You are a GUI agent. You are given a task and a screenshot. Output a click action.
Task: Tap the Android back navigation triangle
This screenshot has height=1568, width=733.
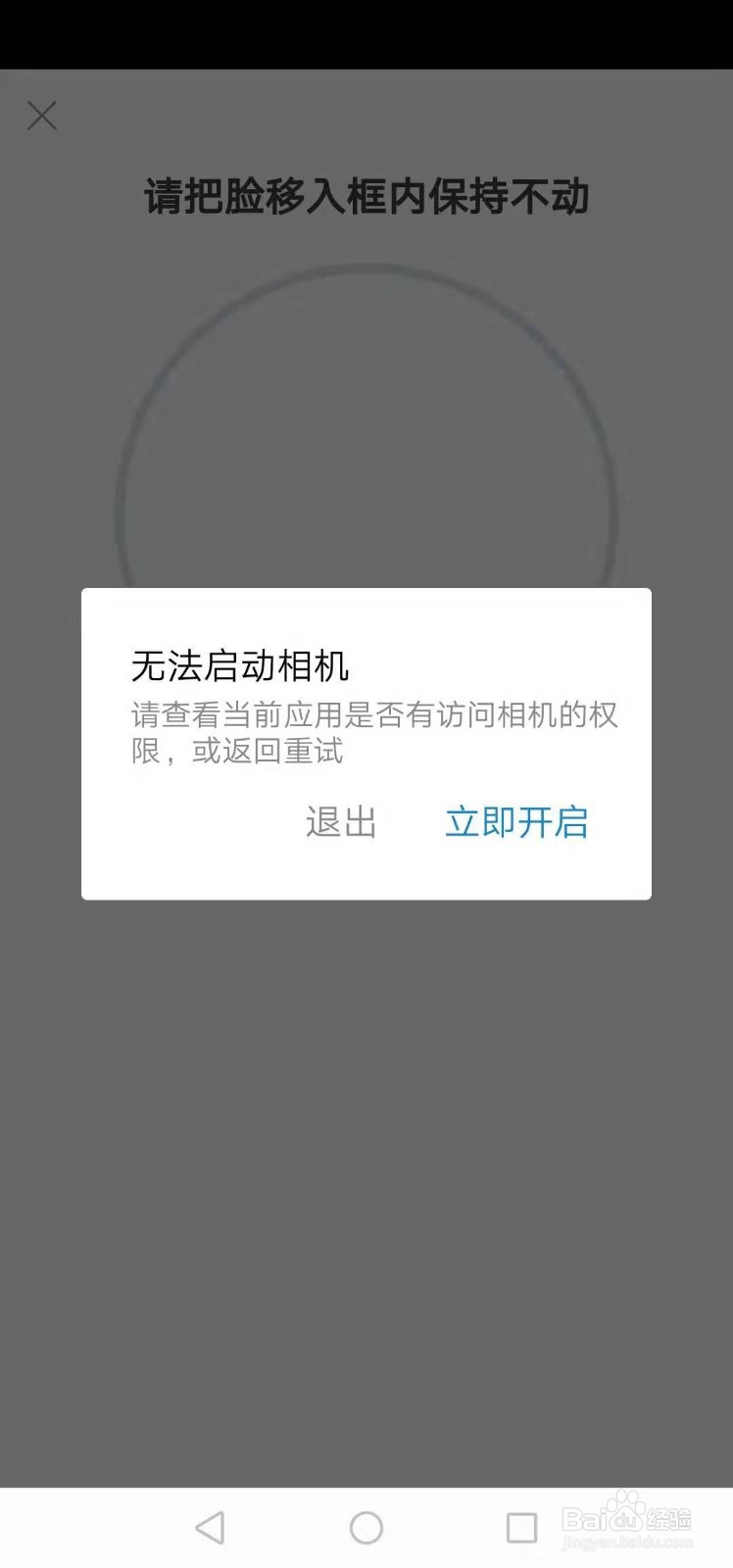coord(209,1526)
